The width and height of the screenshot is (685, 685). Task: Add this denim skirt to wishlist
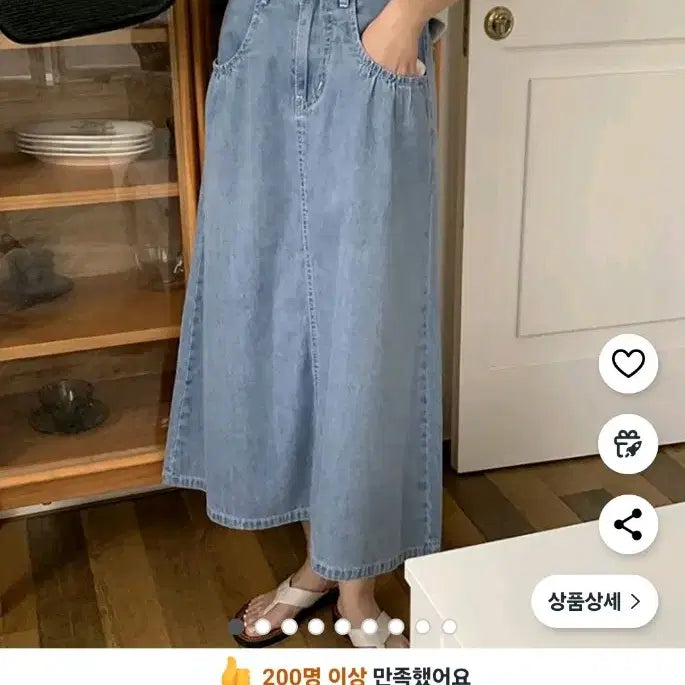coord(628,364)
